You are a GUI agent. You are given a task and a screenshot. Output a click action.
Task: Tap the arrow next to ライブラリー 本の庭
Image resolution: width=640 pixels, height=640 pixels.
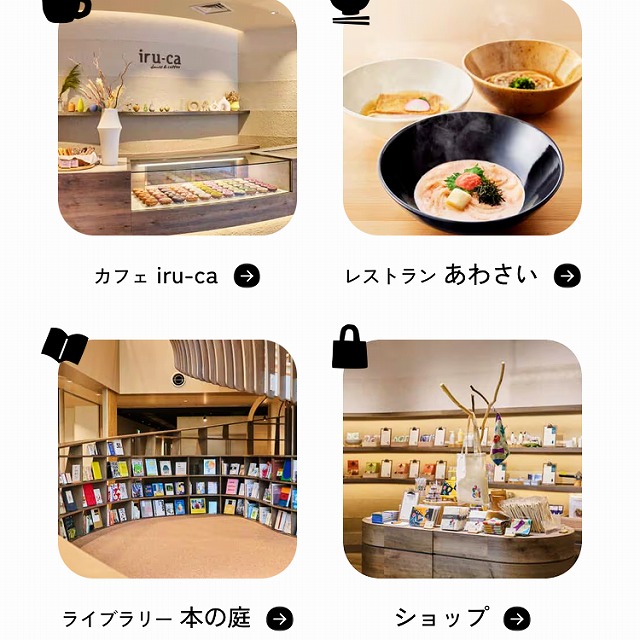click(280, 619)
